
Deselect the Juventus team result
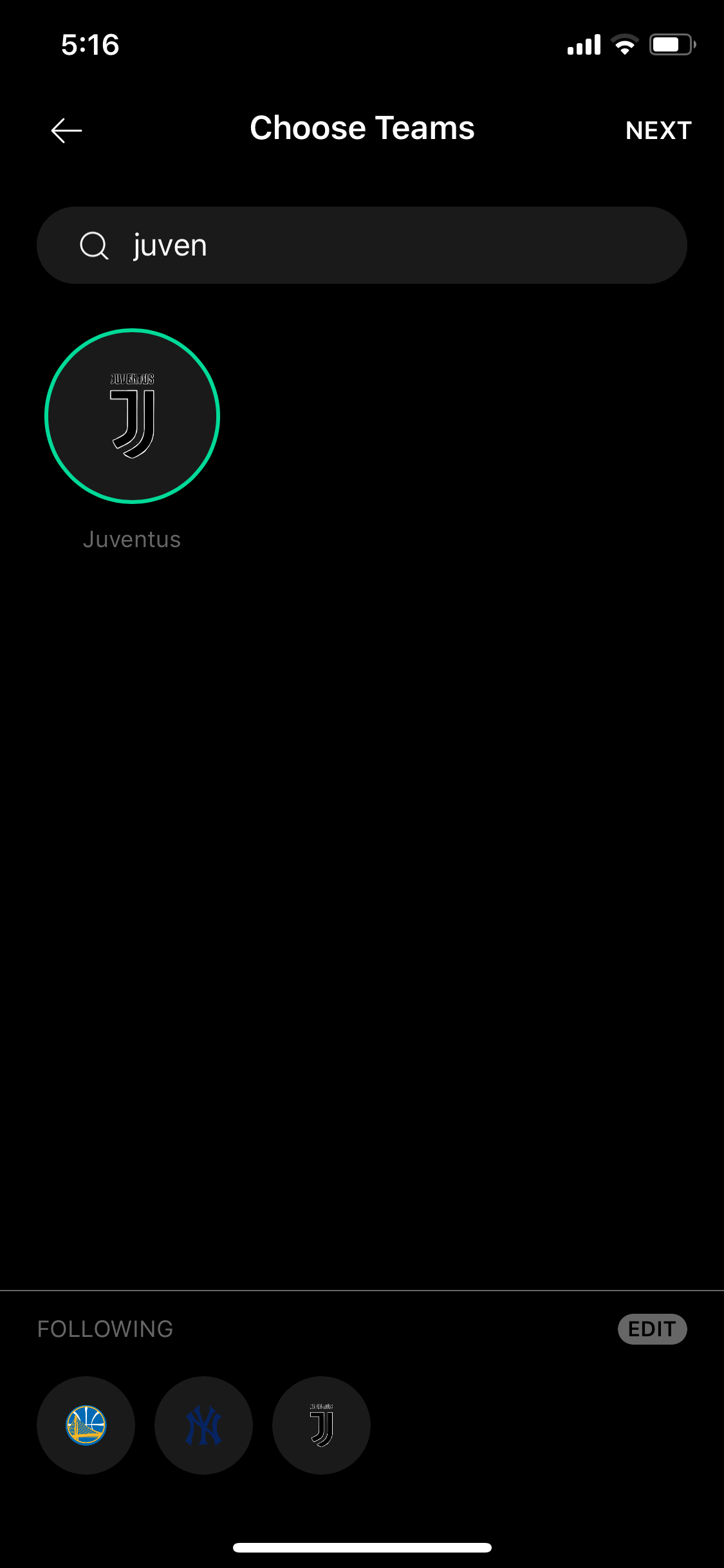click(x=133, y=416)
